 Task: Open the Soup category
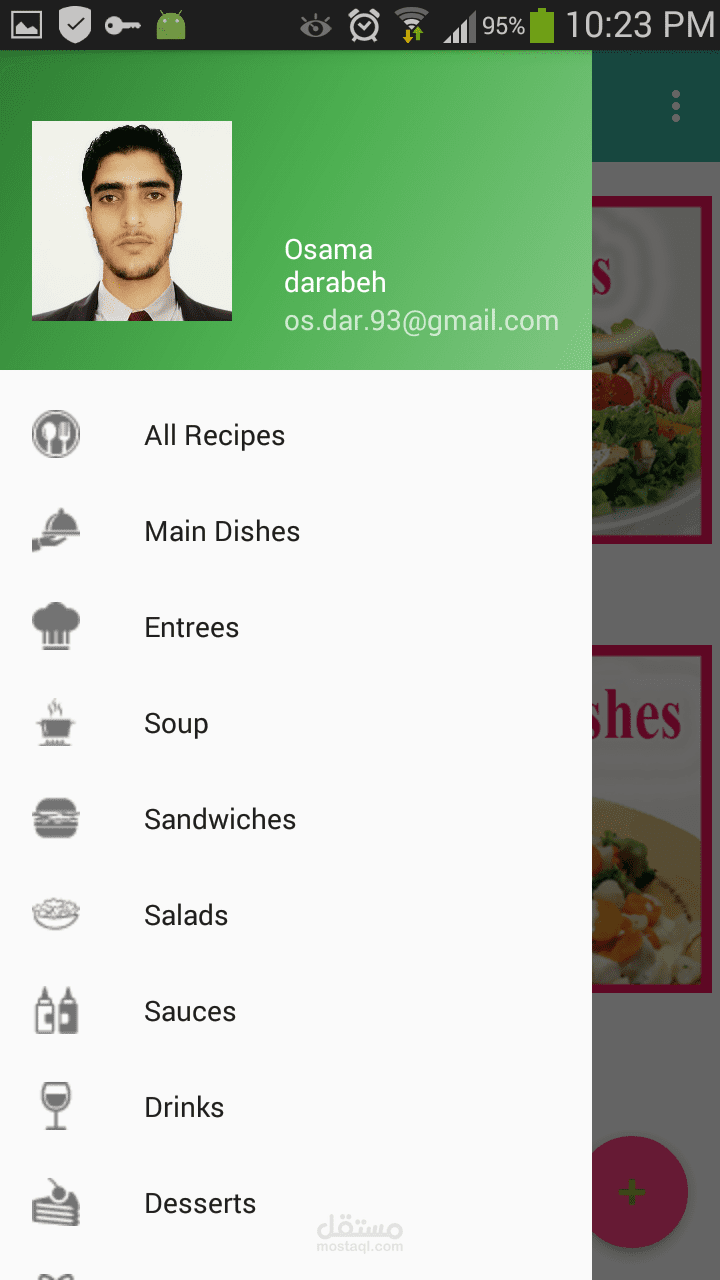(176, 724)
